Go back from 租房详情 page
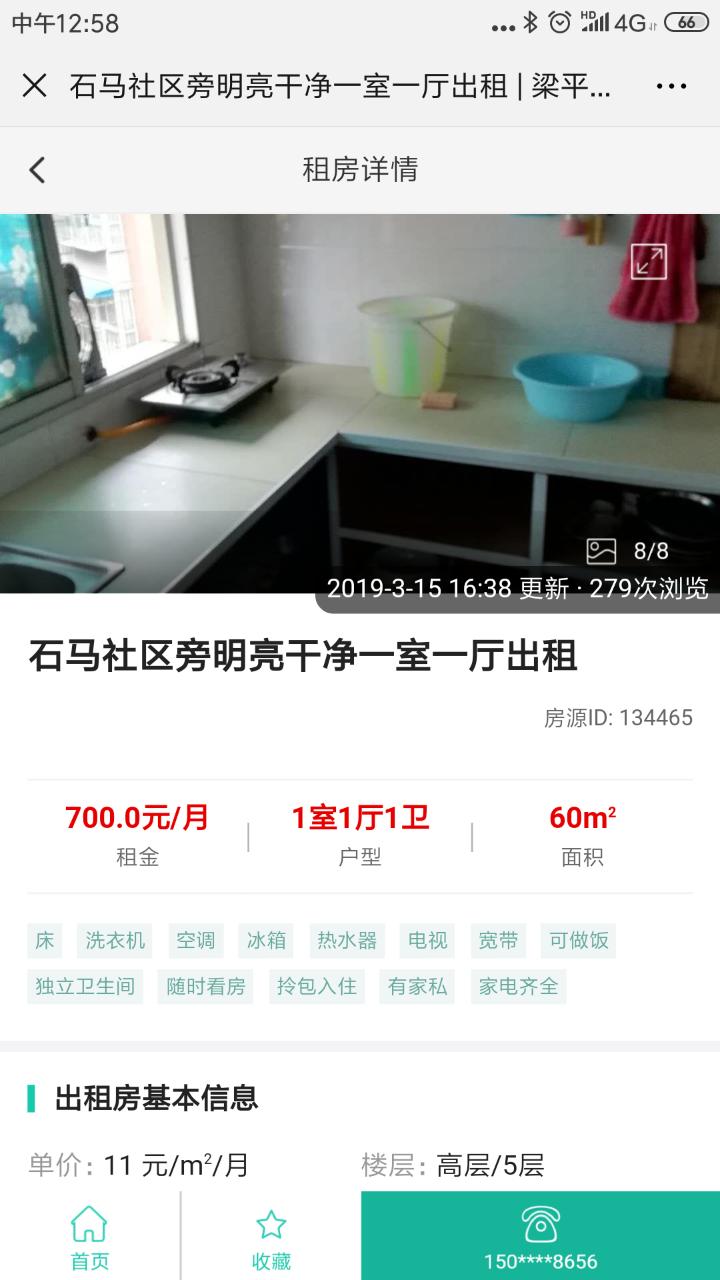The width and height of the screenshot is (720, 1280). (37, 170)
